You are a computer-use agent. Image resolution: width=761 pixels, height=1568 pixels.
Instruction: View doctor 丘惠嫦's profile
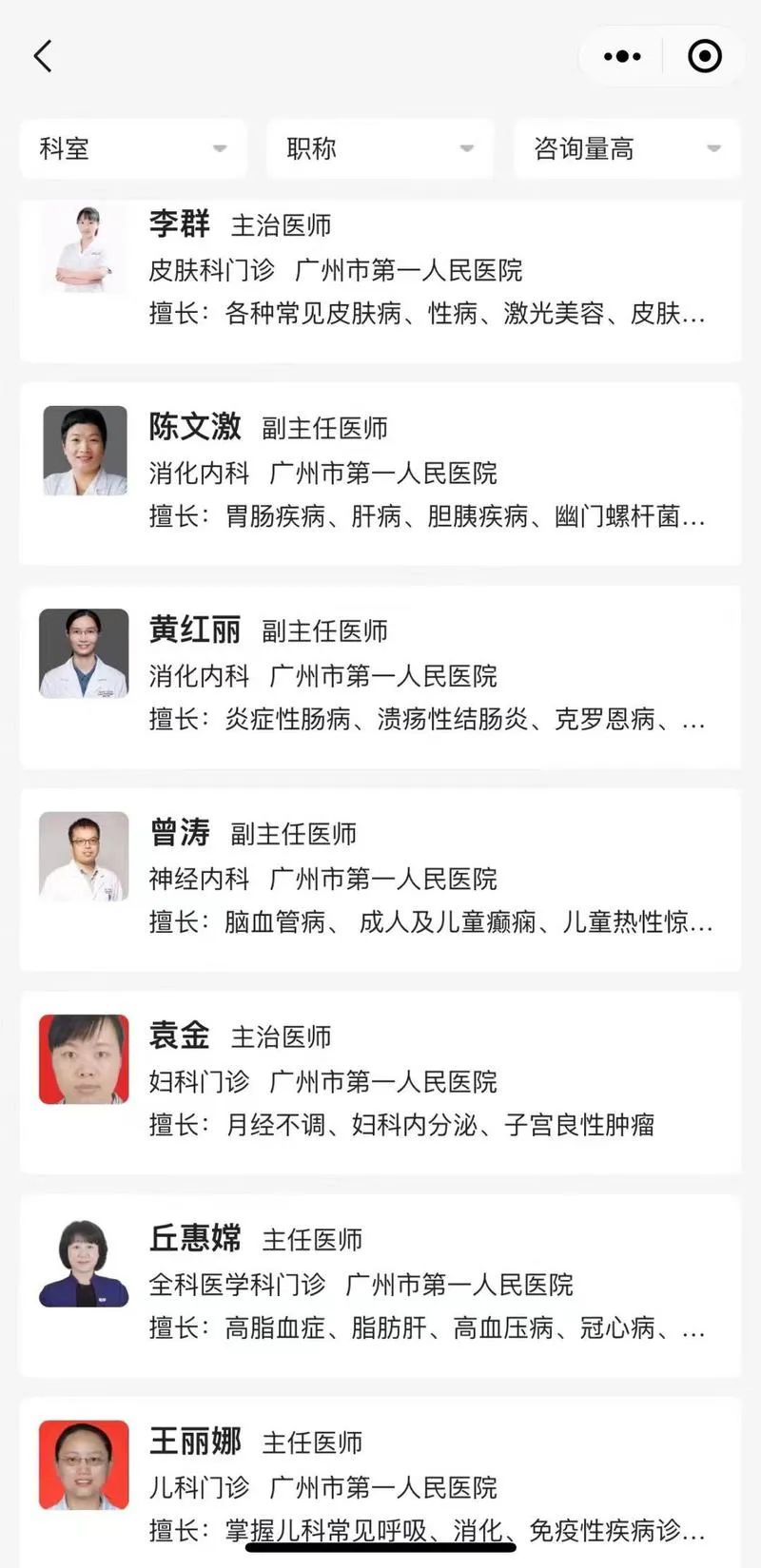coord(380,1284)
